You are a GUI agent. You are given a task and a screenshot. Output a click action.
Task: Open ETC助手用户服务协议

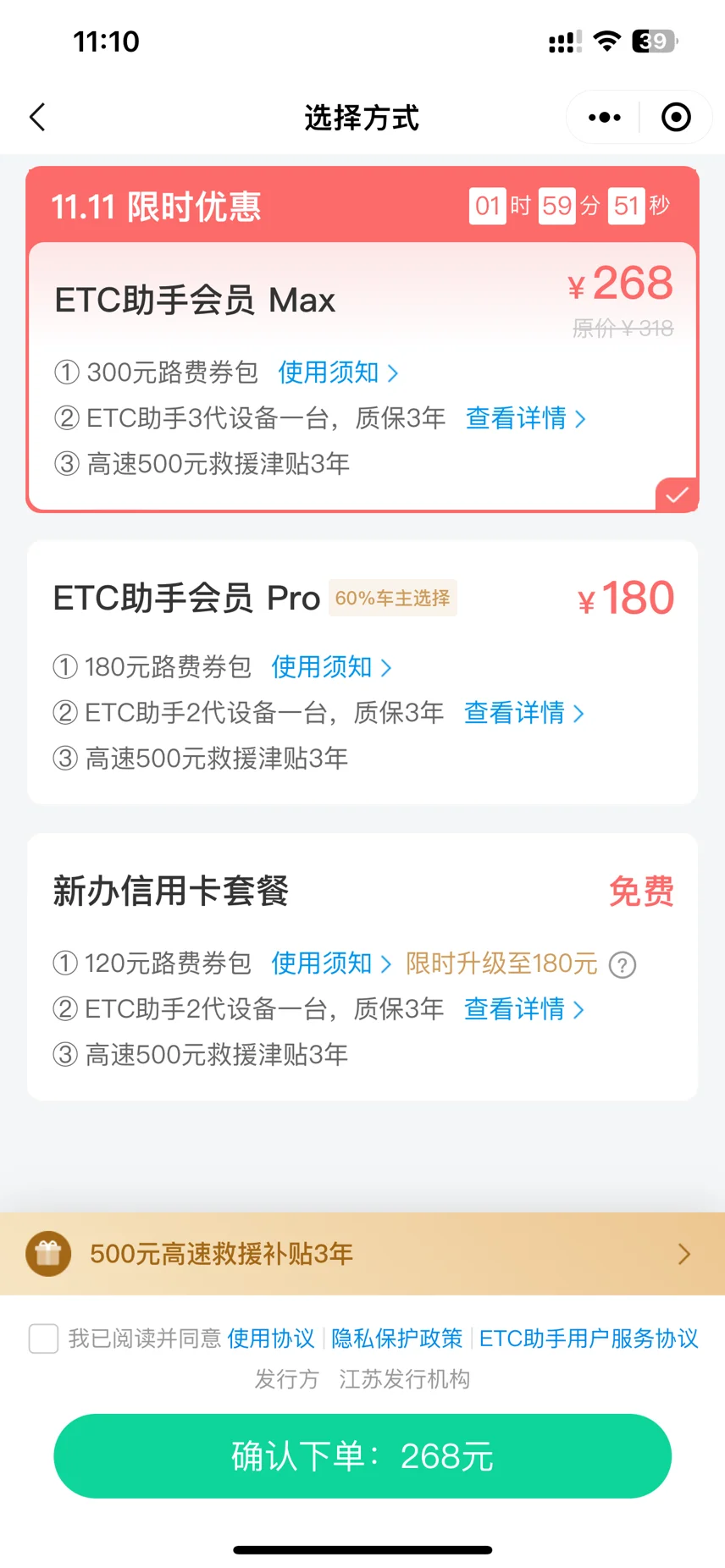pos(589,1339)
